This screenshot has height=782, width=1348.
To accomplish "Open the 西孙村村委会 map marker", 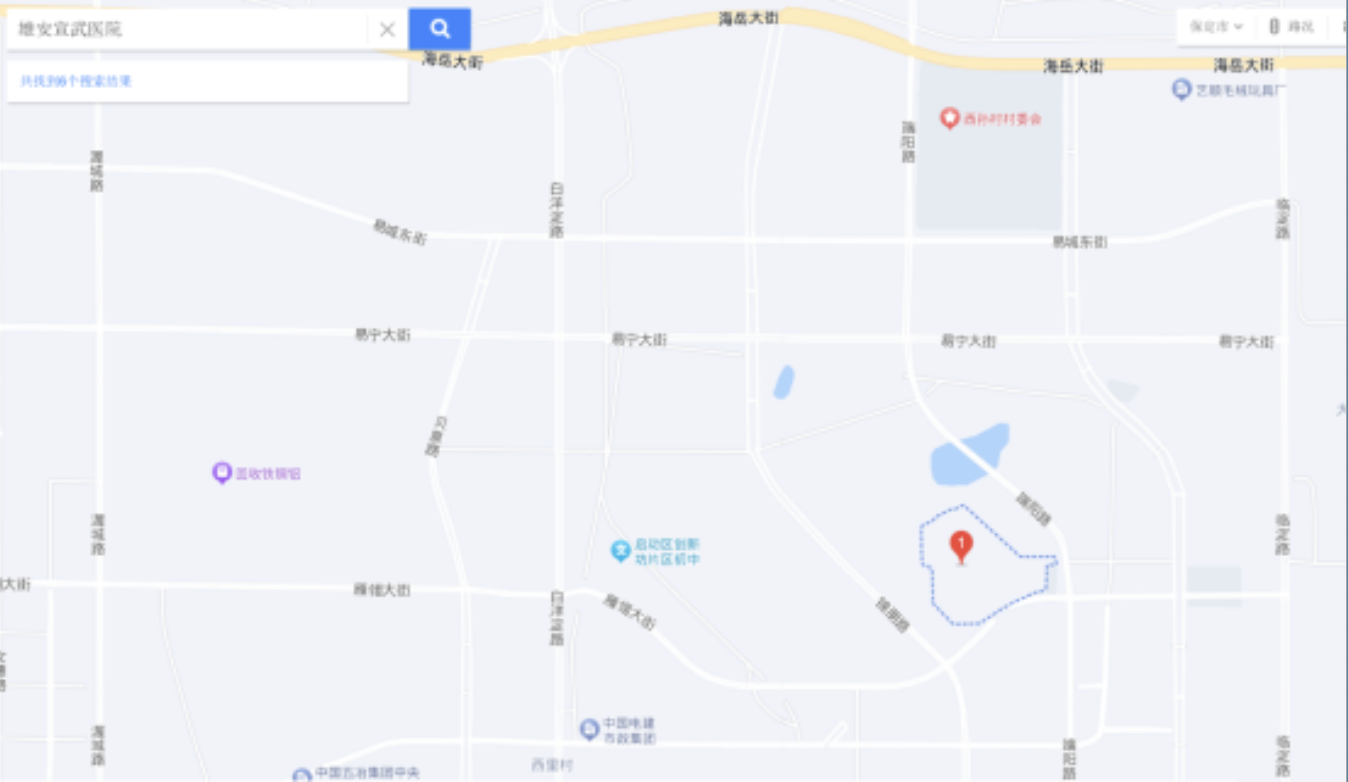I will click(950, 118).
